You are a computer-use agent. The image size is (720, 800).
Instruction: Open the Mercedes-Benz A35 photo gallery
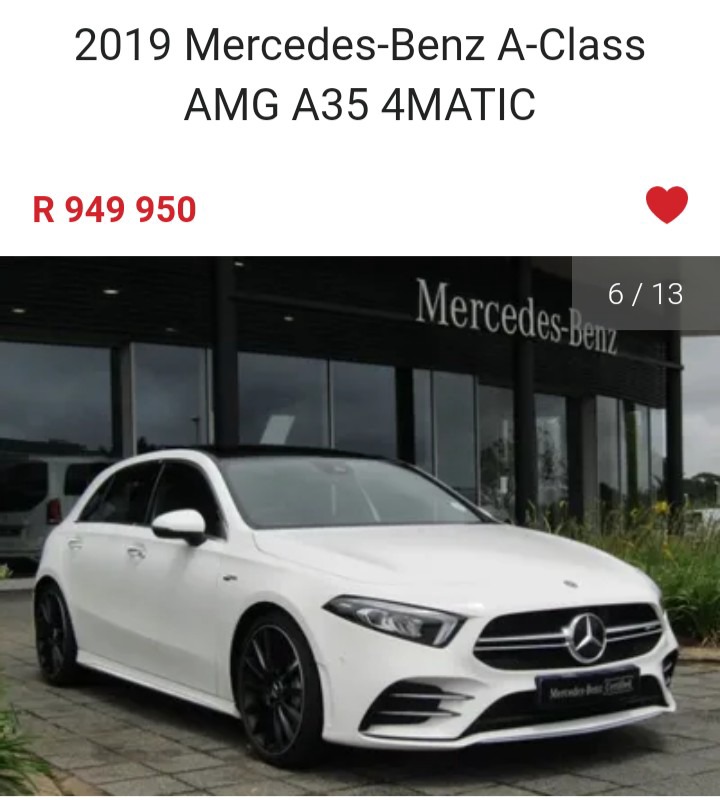click(360, 525)
